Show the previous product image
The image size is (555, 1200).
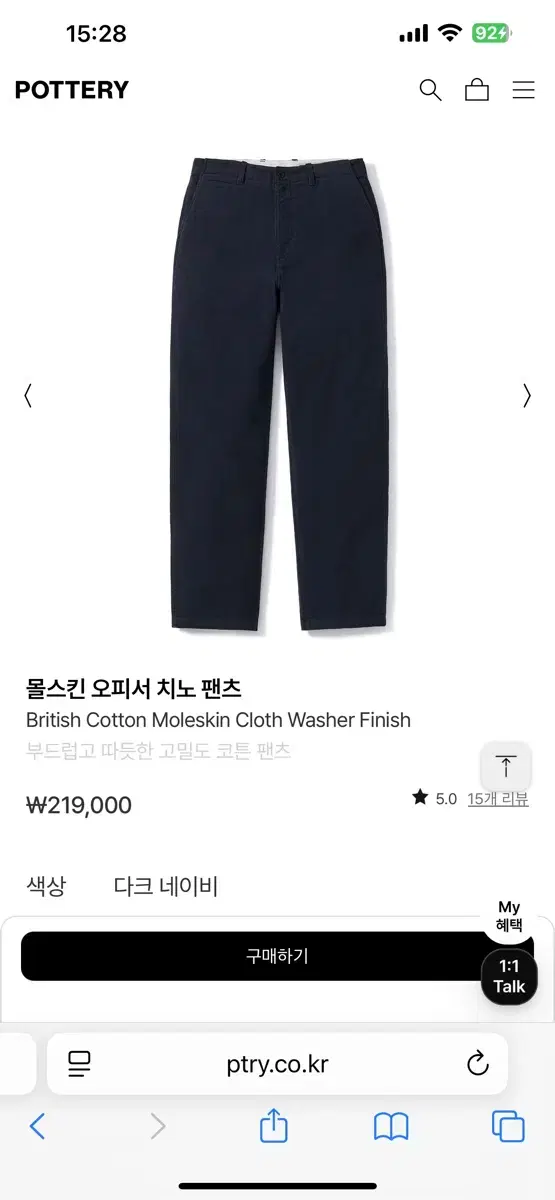[28, 396]
